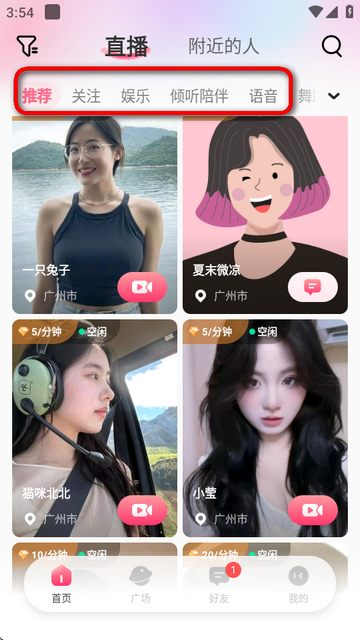This screenshot has height=640, width=360.
Task: Open the search magnifier
Action: click(x=331, y=46)
